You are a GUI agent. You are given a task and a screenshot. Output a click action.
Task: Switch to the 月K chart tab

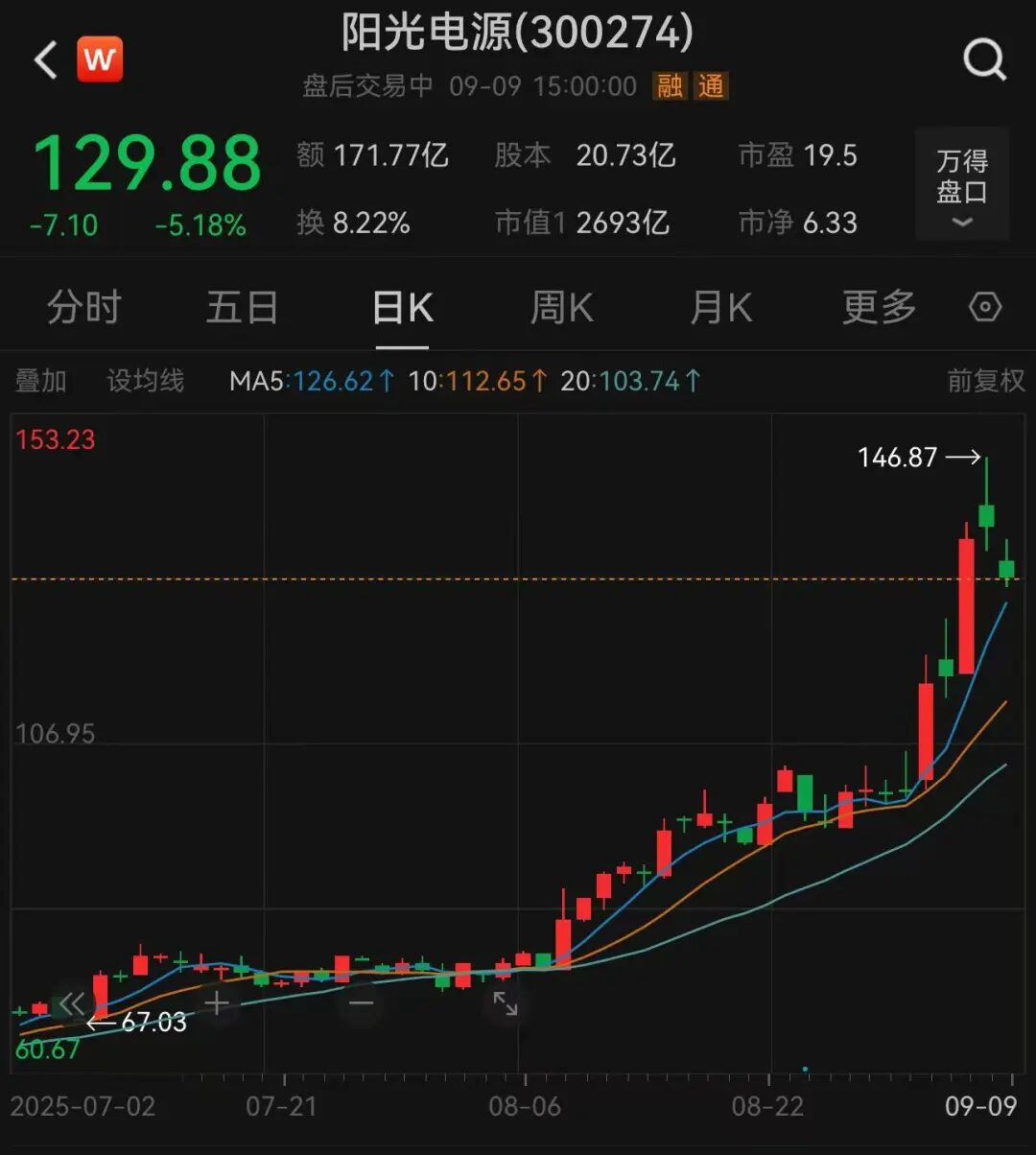tap(720, 308)
